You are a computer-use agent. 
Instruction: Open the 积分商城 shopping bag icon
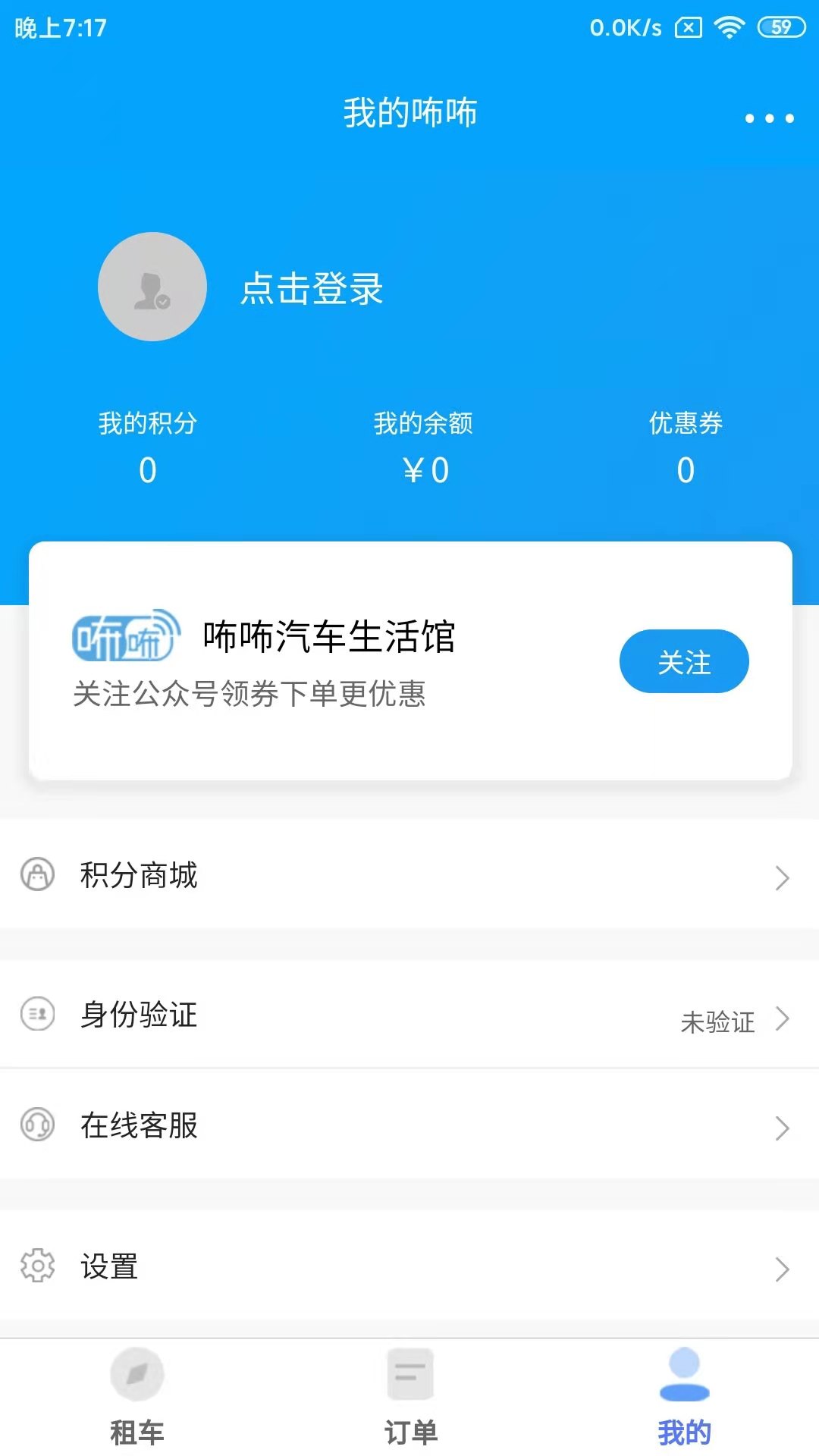(x=38, y=876)
